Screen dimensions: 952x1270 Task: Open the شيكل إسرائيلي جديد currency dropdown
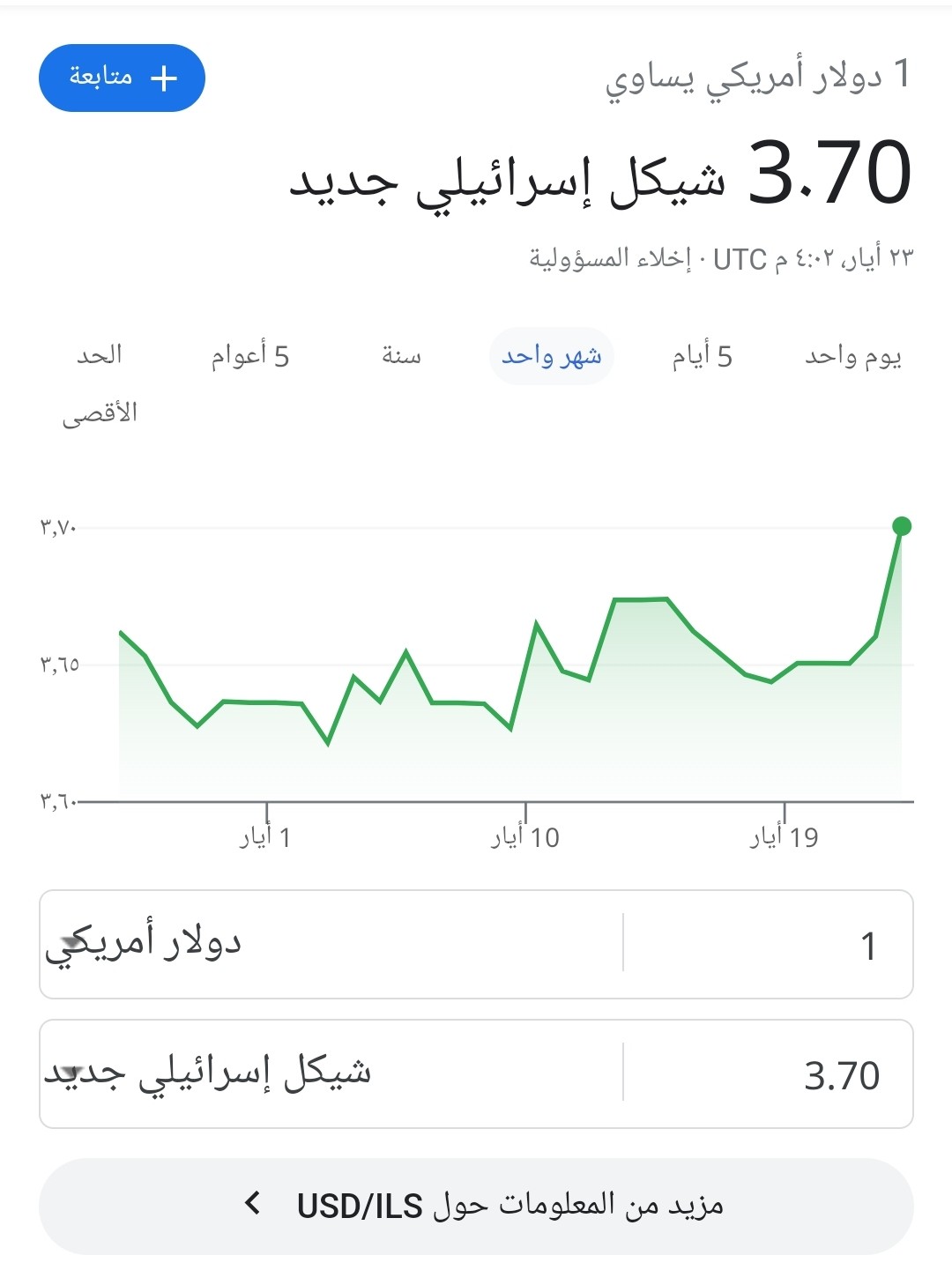pos(331,1074)
